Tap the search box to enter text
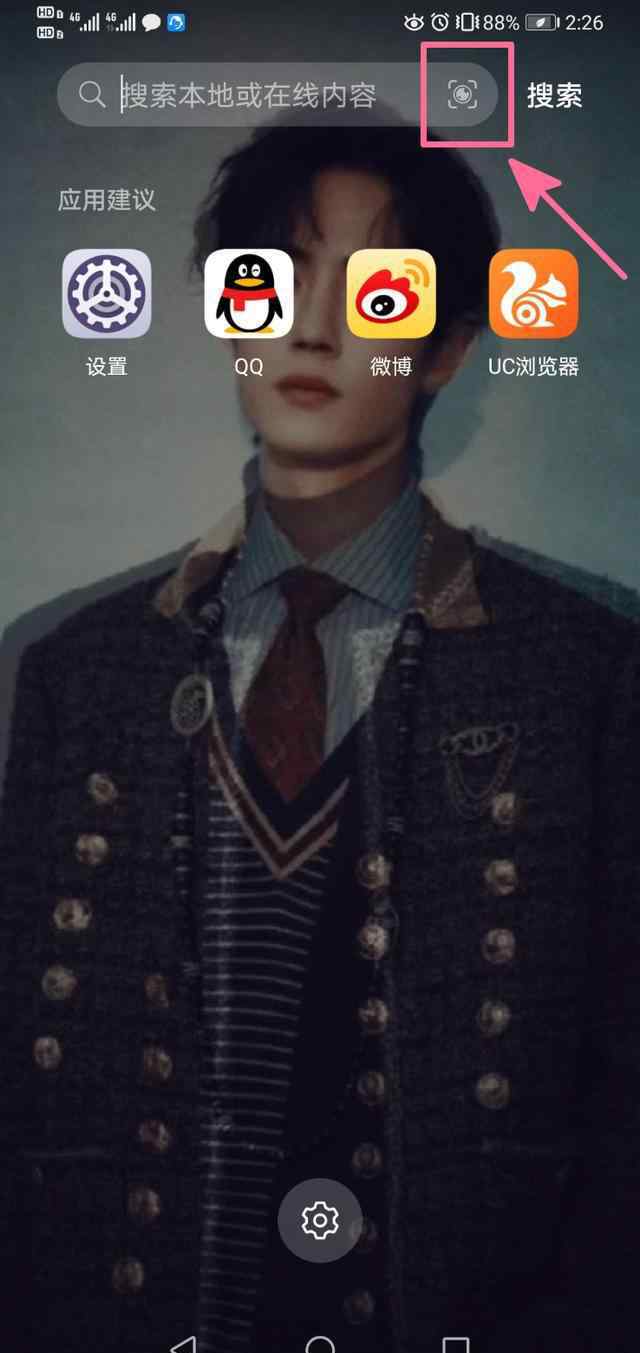640x1353 pixels. pos(250,95)
